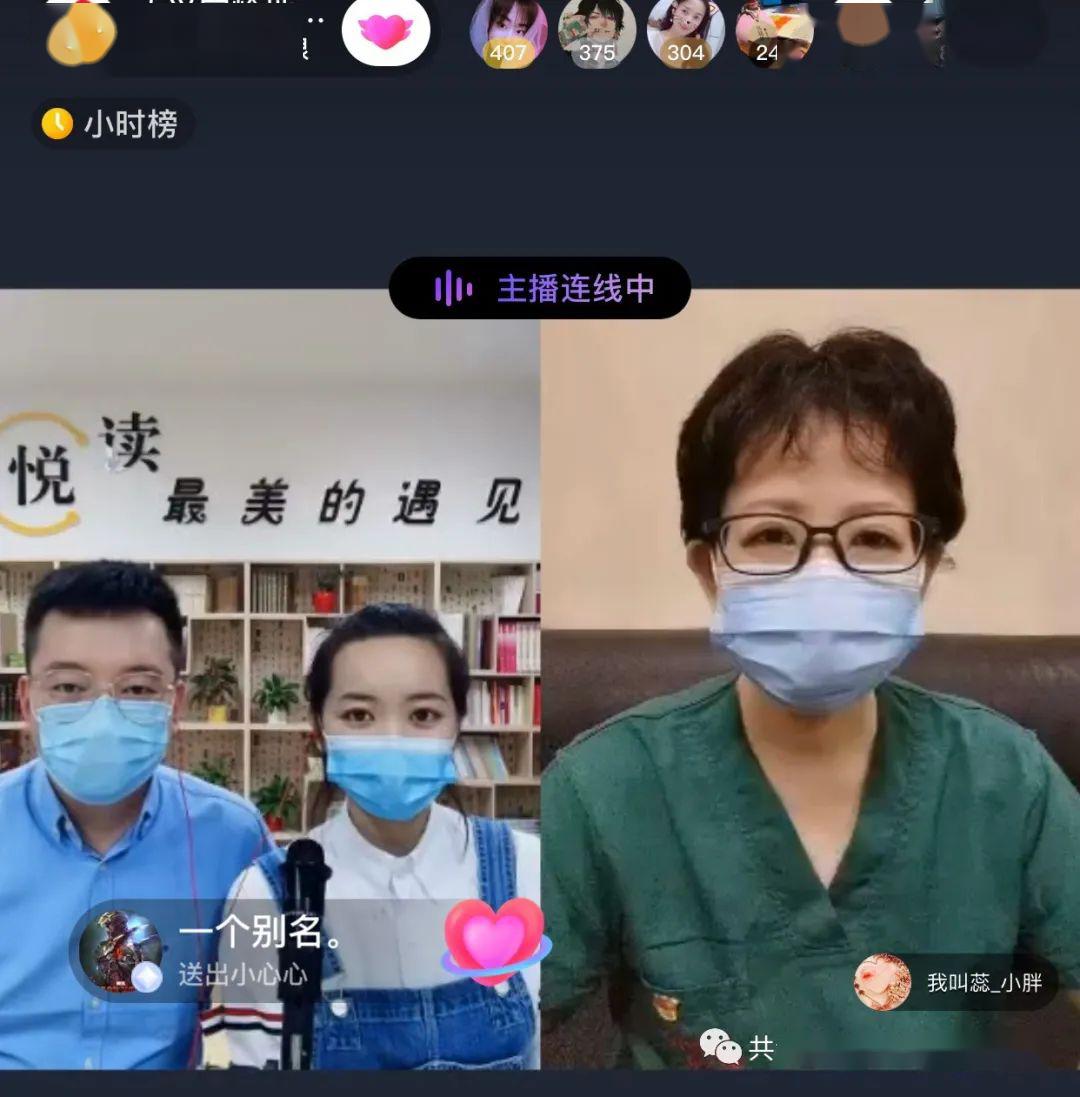Tap the pink heart follow button
Viewport: 1080px width, 1097px height.
tap(386, 31)
